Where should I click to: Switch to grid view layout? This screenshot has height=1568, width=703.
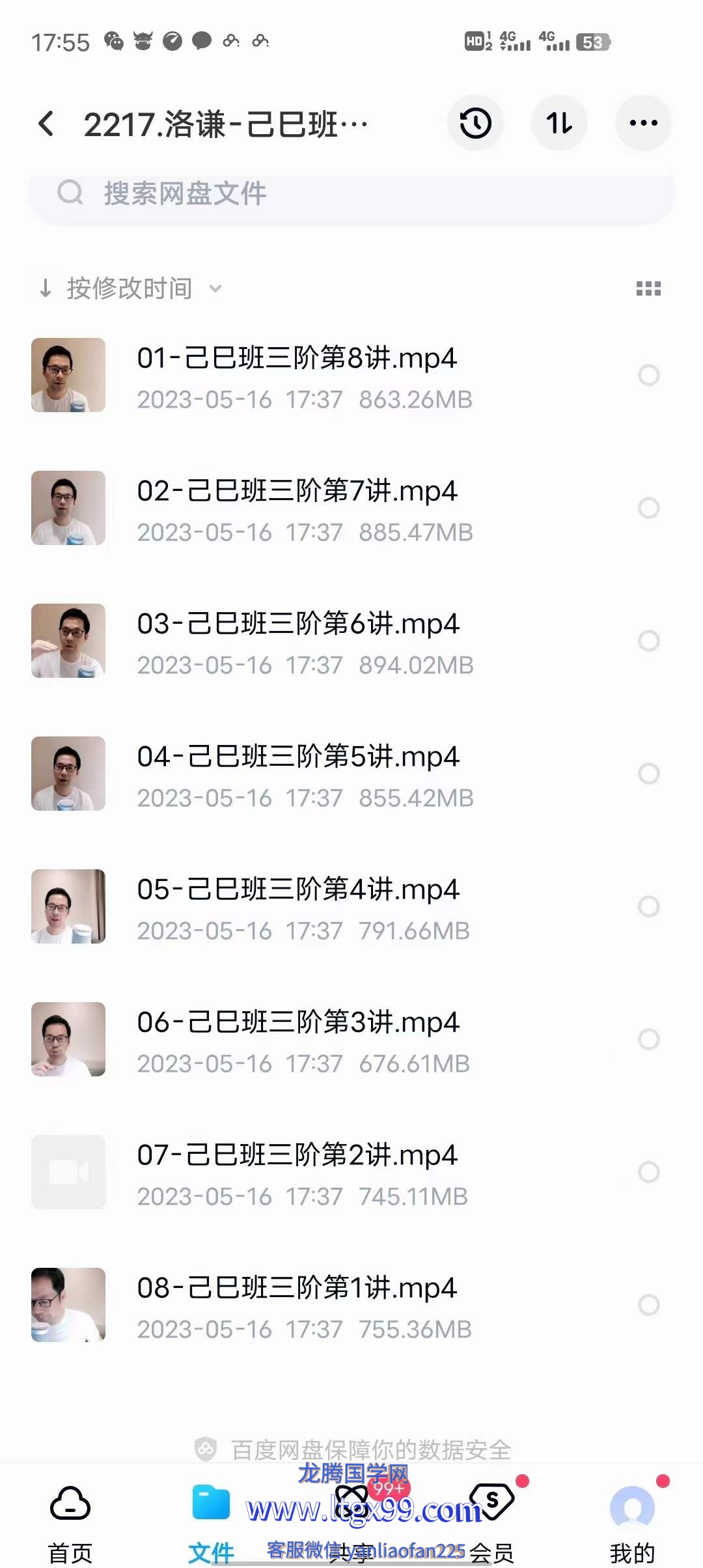click(648, 288)
